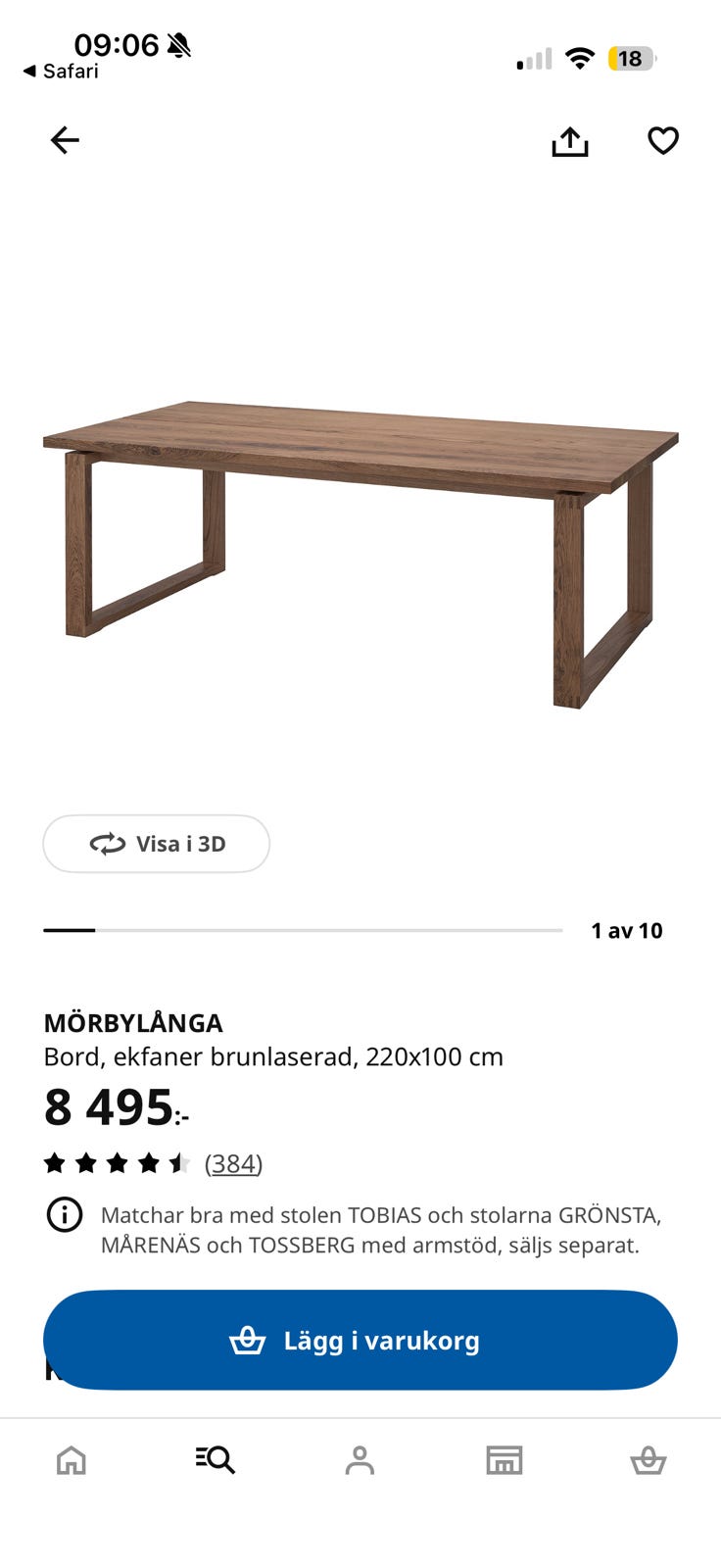Add MÖRBYLÅNGA table to favorites via heart icon
Screen dimensions: 721x1568
click(663, 140)
